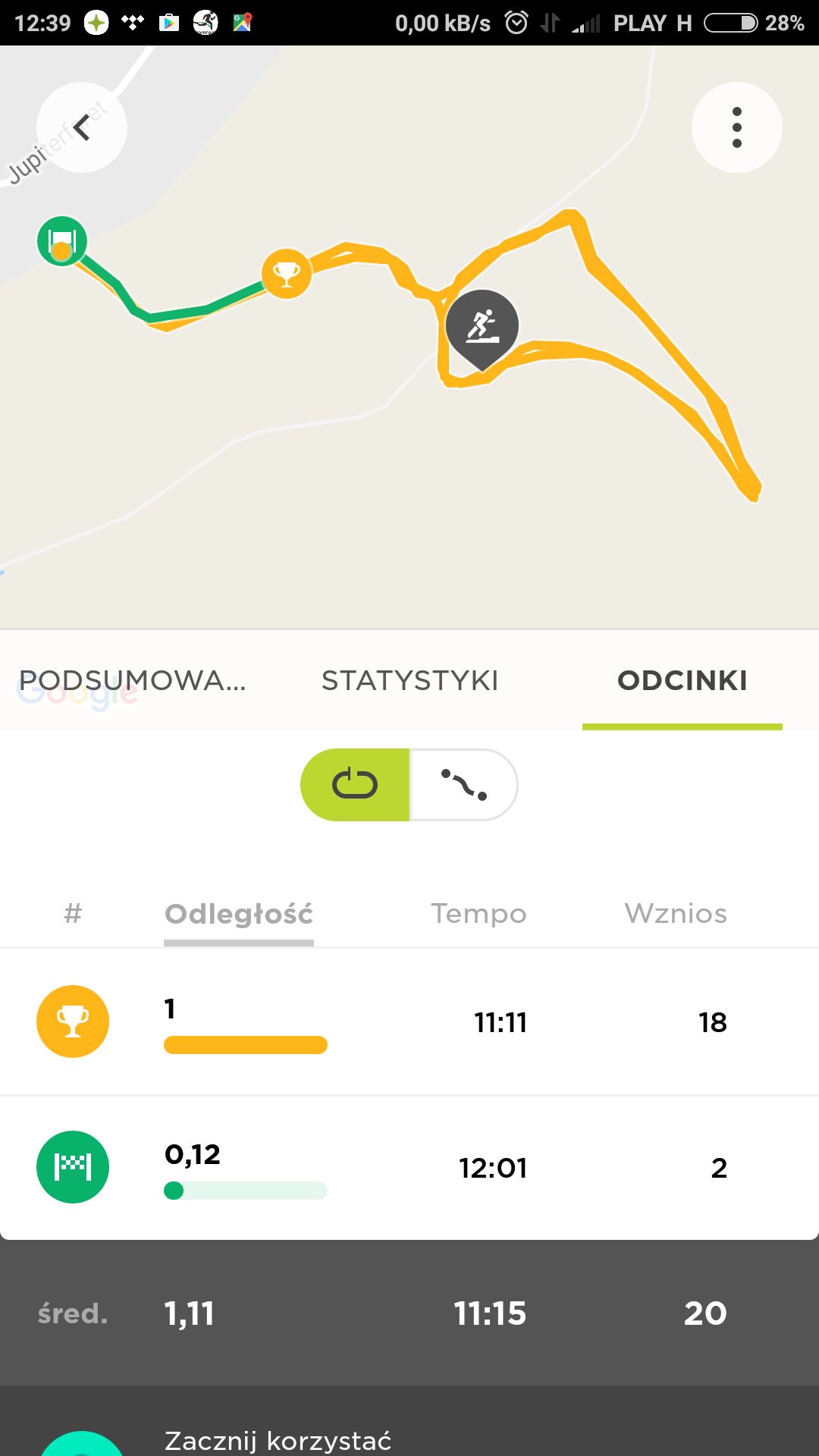
Task: Go back using the arrow button
Action: pos(82,127)
